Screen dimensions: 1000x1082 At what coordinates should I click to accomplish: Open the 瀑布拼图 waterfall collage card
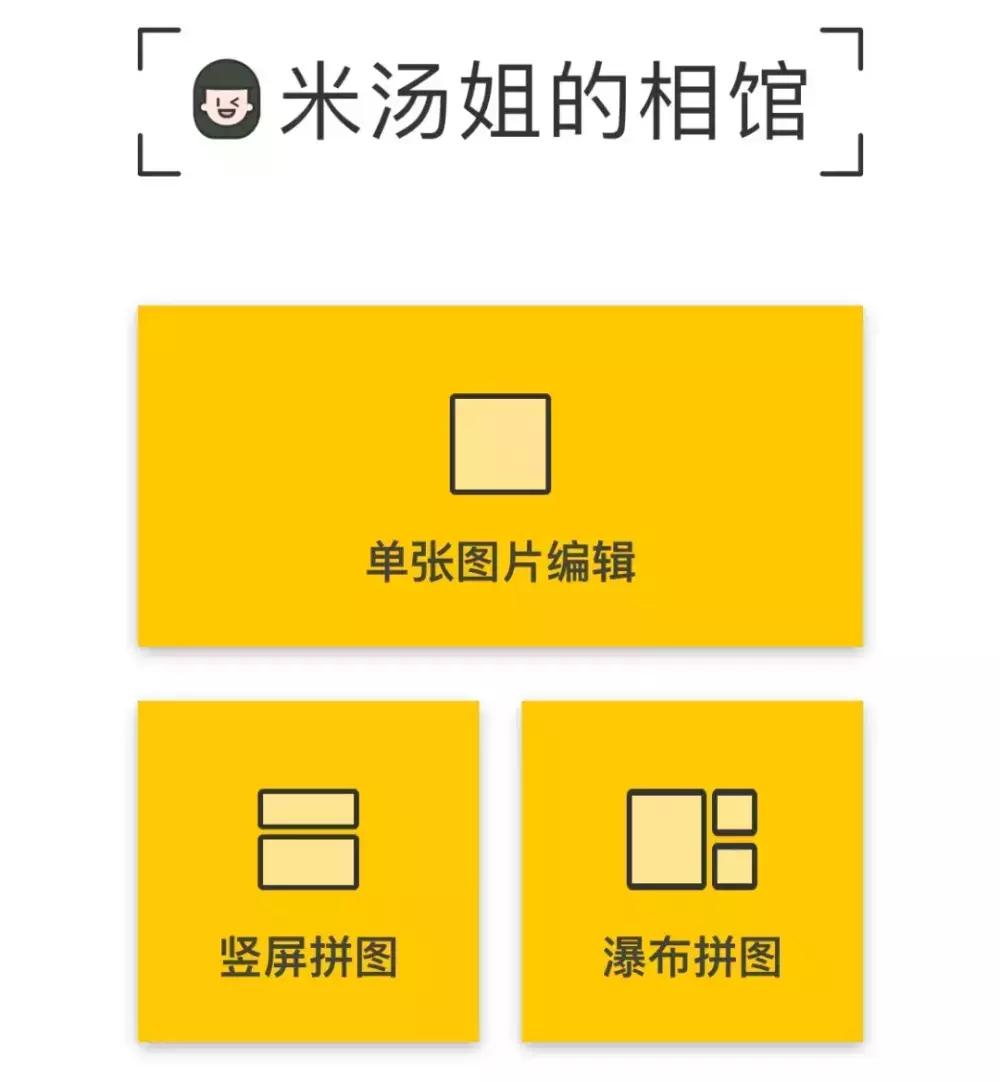(690, 870)
